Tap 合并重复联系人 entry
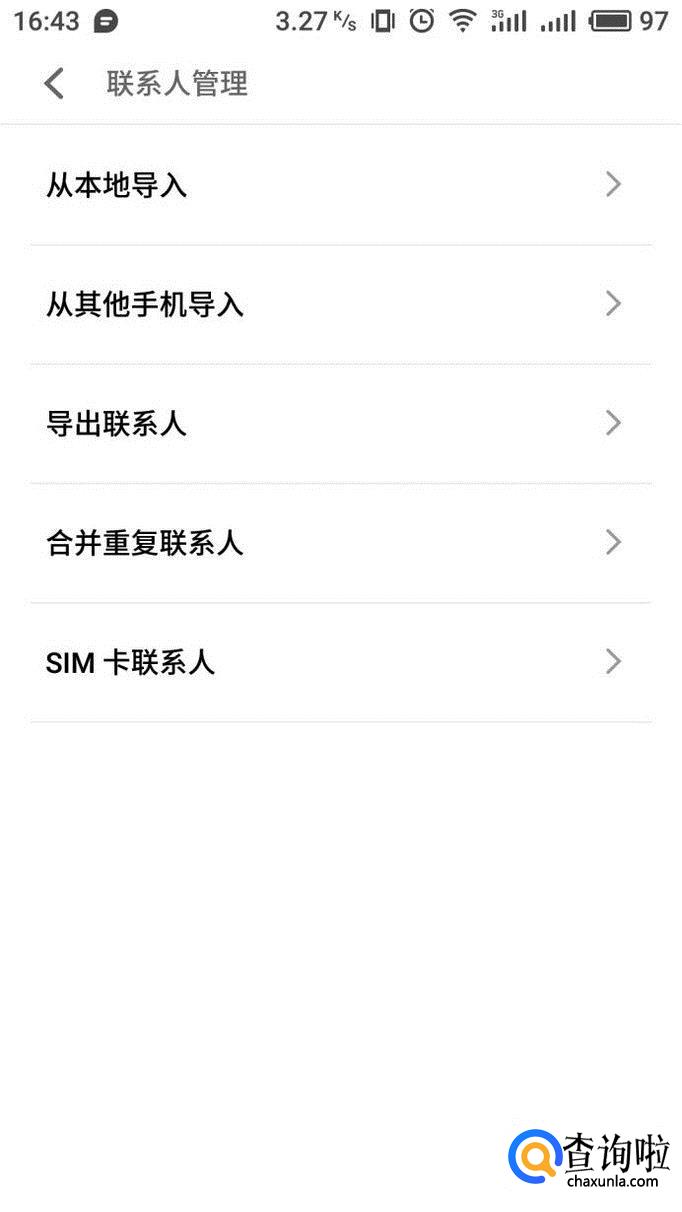 340,543
